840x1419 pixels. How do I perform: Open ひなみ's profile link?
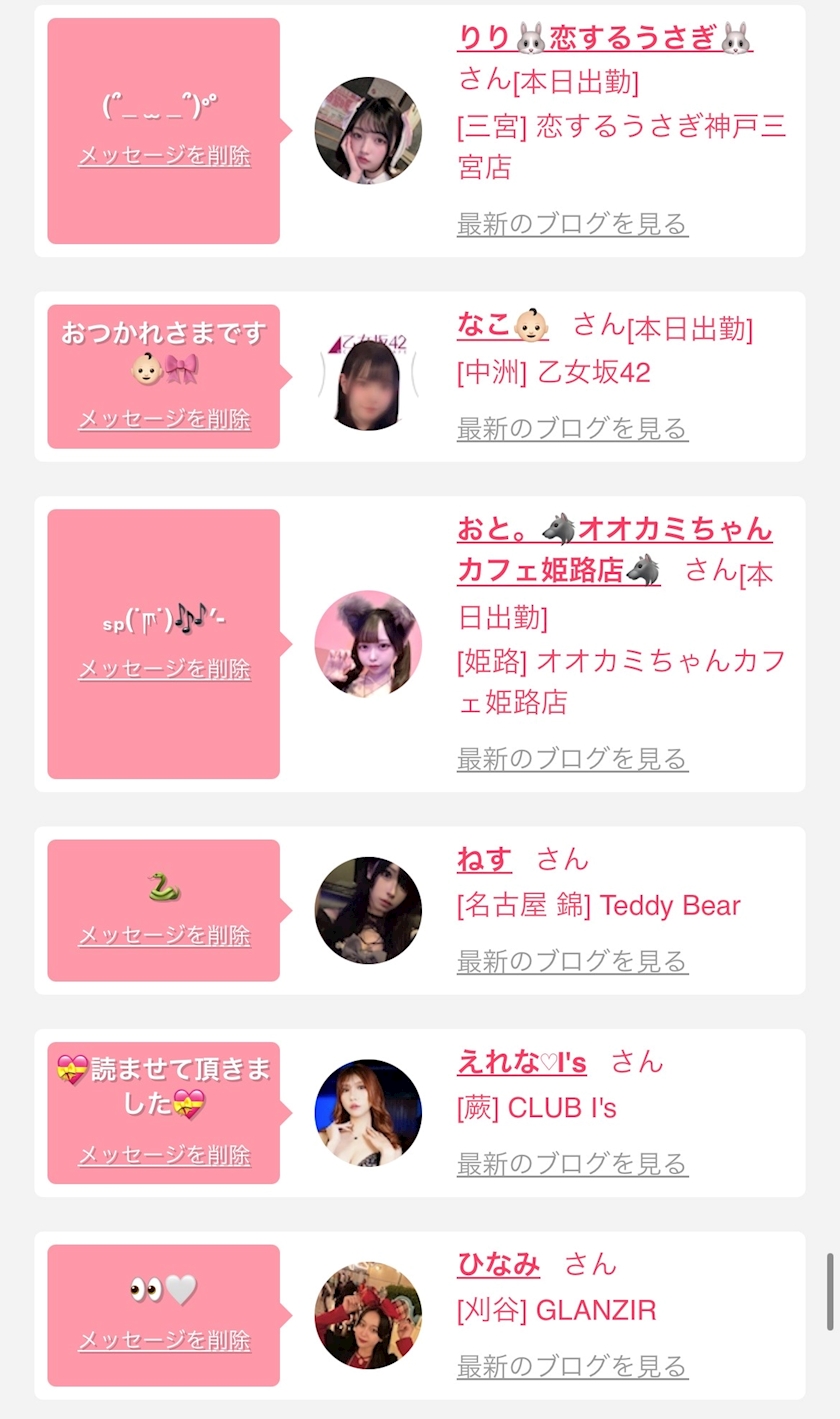click(499, 1264)
